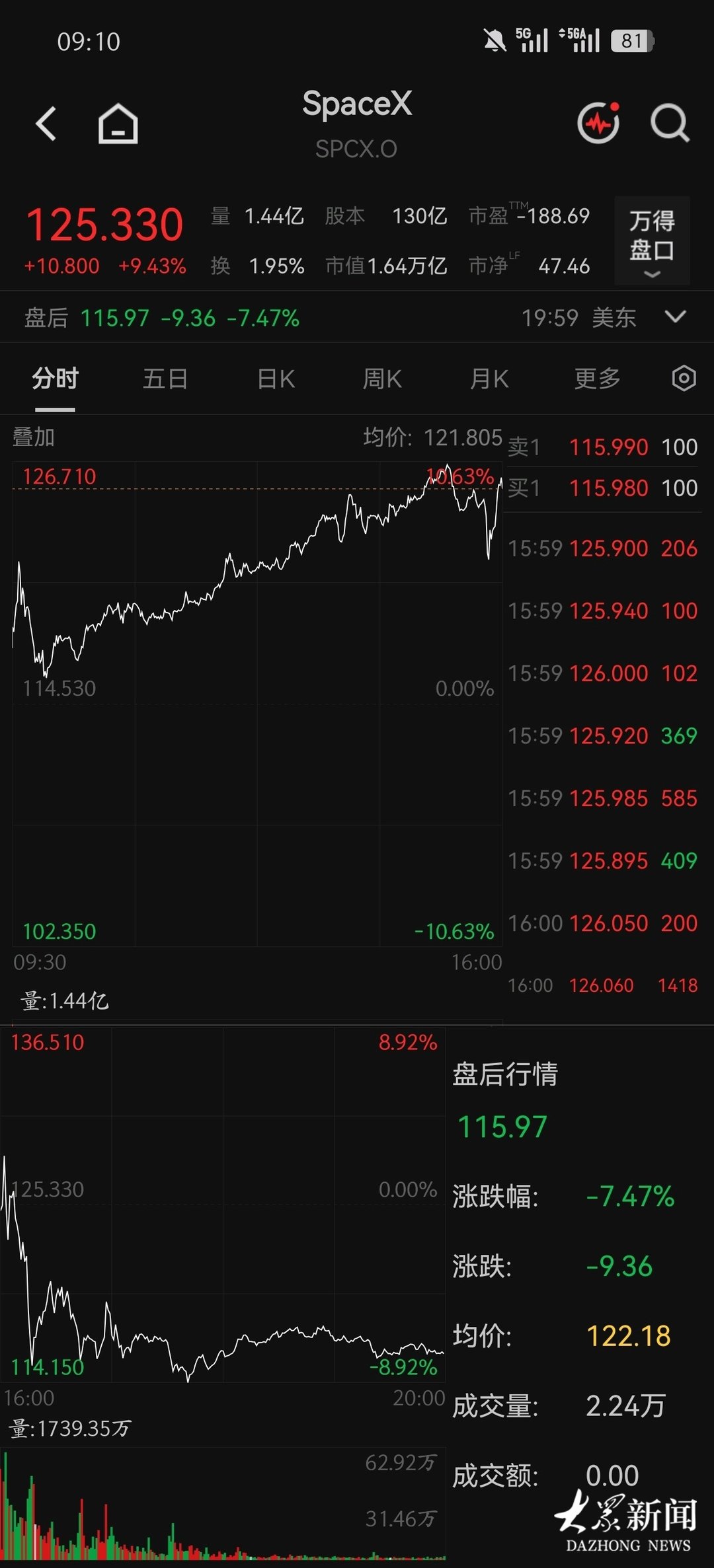Tap 叠加 to overlay another stock
714x1568 pixels.
coord(34,437)
